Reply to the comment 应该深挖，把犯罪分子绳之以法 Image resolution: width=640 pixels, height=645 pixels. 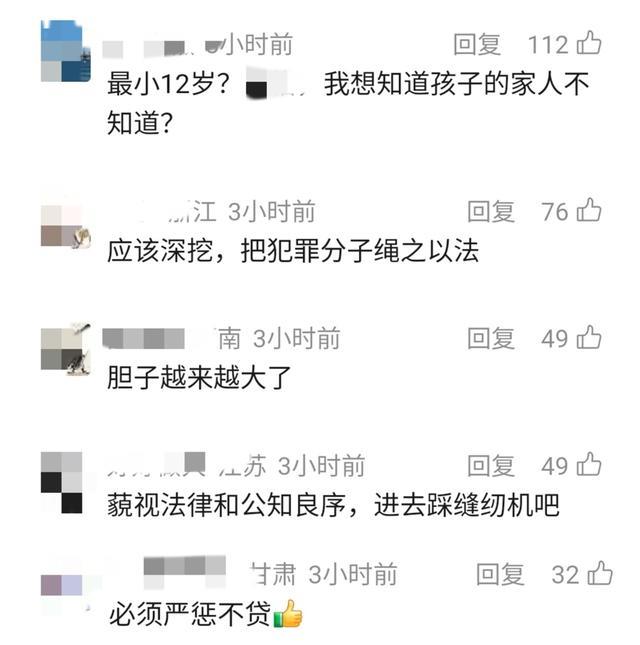[x=491, y=211]
